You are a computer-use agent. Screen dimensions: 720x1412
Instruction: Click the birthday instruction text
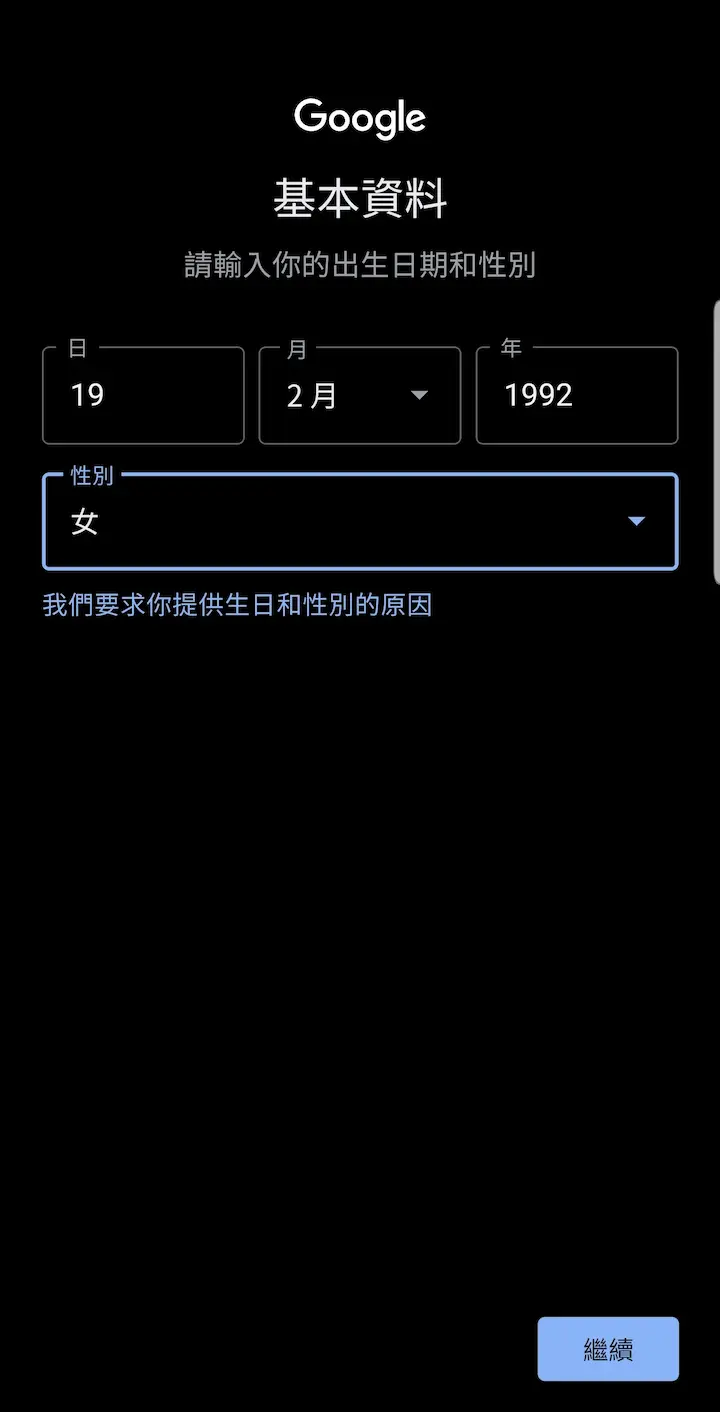pyautogui.click(x=360, y=265)
